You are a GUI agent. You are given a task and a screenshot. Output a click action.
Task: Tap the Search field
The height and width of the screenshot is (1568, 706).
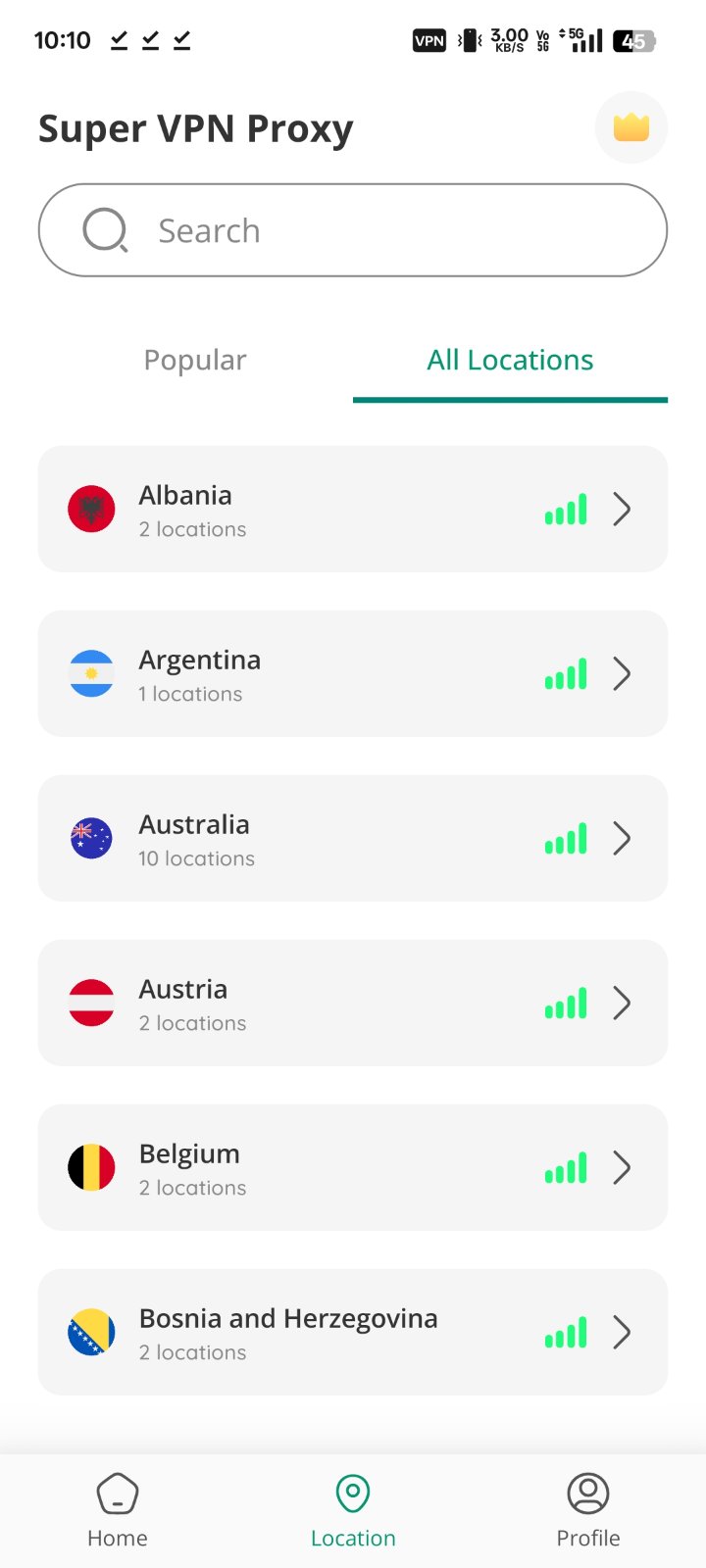(353, 230)
